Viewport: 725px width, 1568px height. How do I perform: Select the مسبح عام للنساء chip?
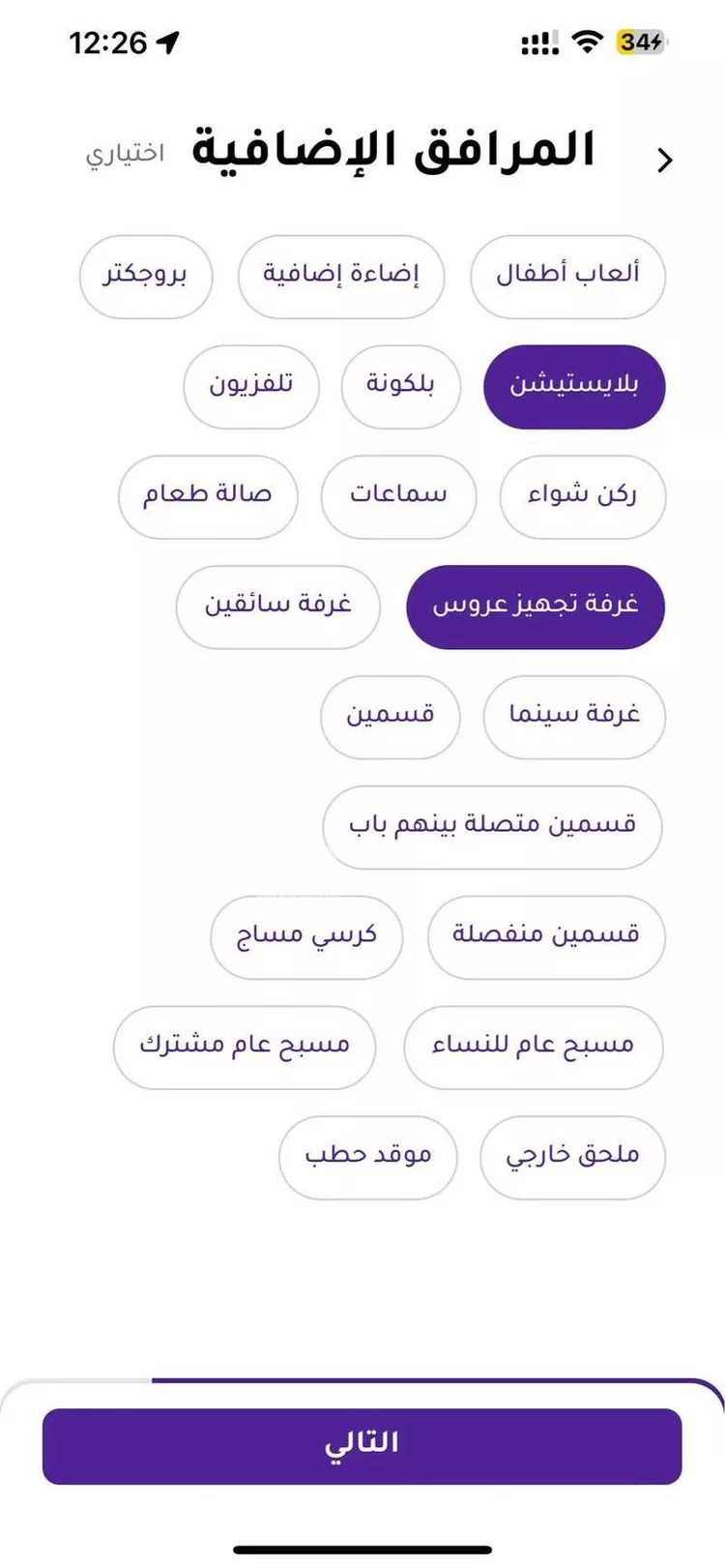point(533,1047)
